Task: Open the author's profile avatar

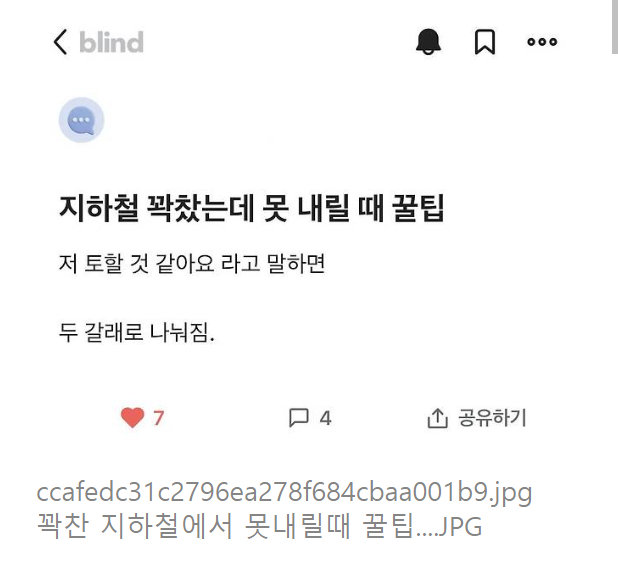Action: (x=81, y=121)
